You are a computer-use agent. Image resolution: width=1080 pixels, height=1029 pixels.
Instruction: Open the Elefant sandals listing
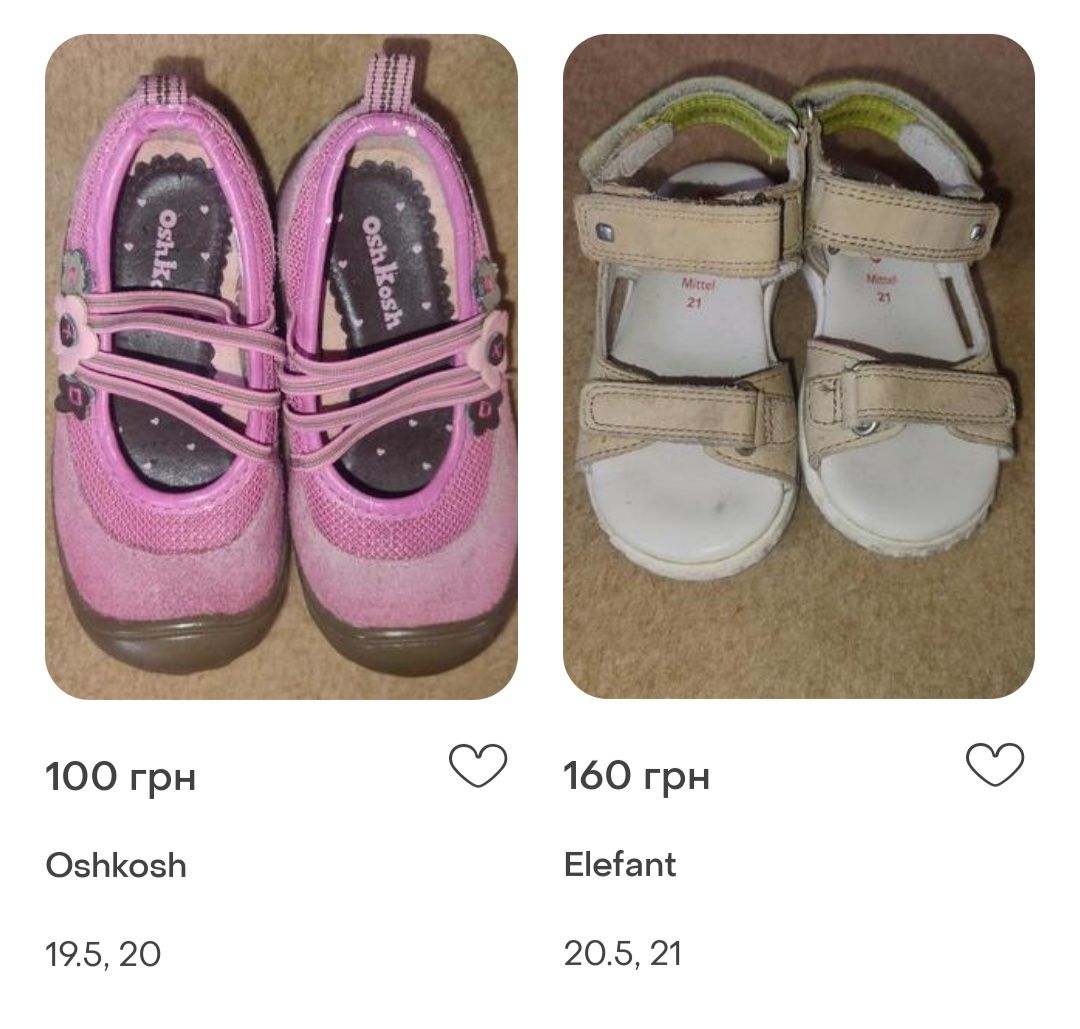(x=798, y=367)
